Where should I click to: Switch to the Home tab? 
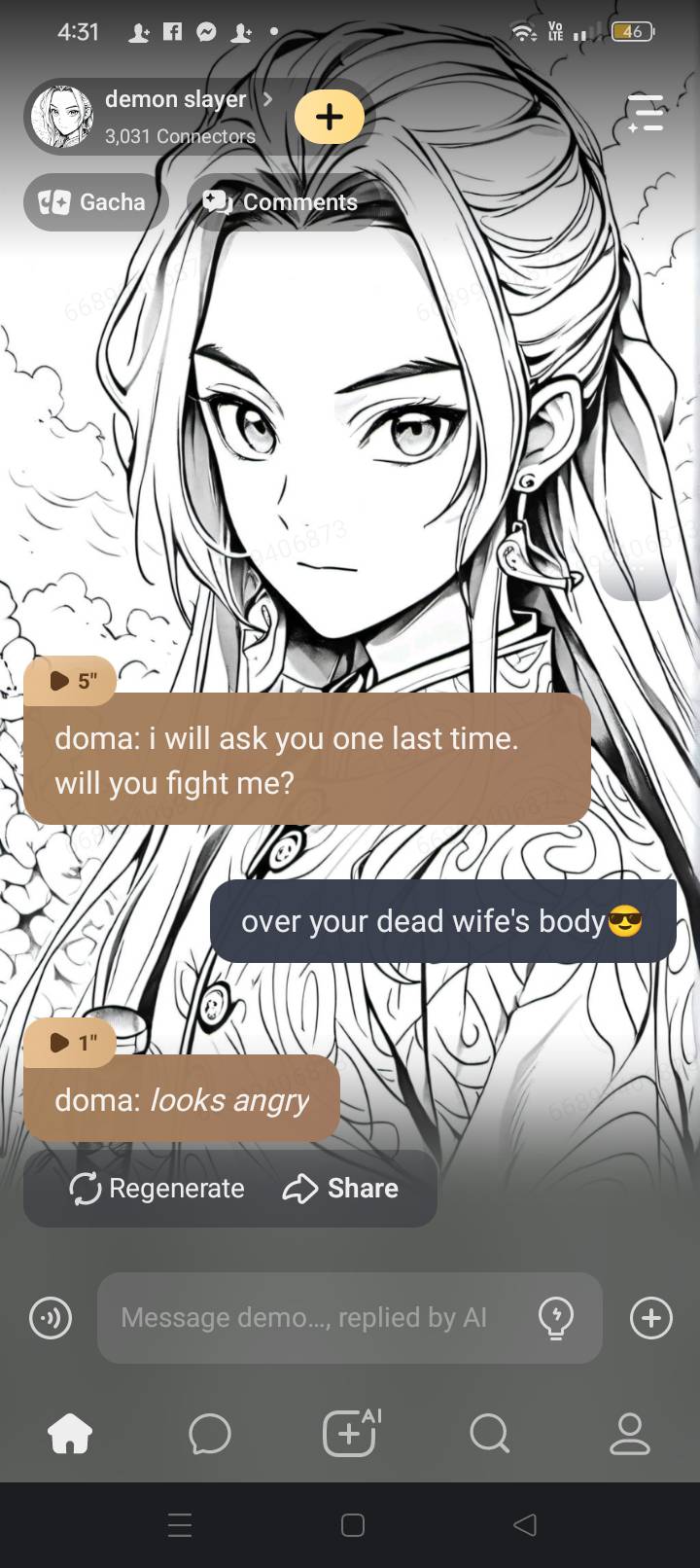coord(70,1434)
